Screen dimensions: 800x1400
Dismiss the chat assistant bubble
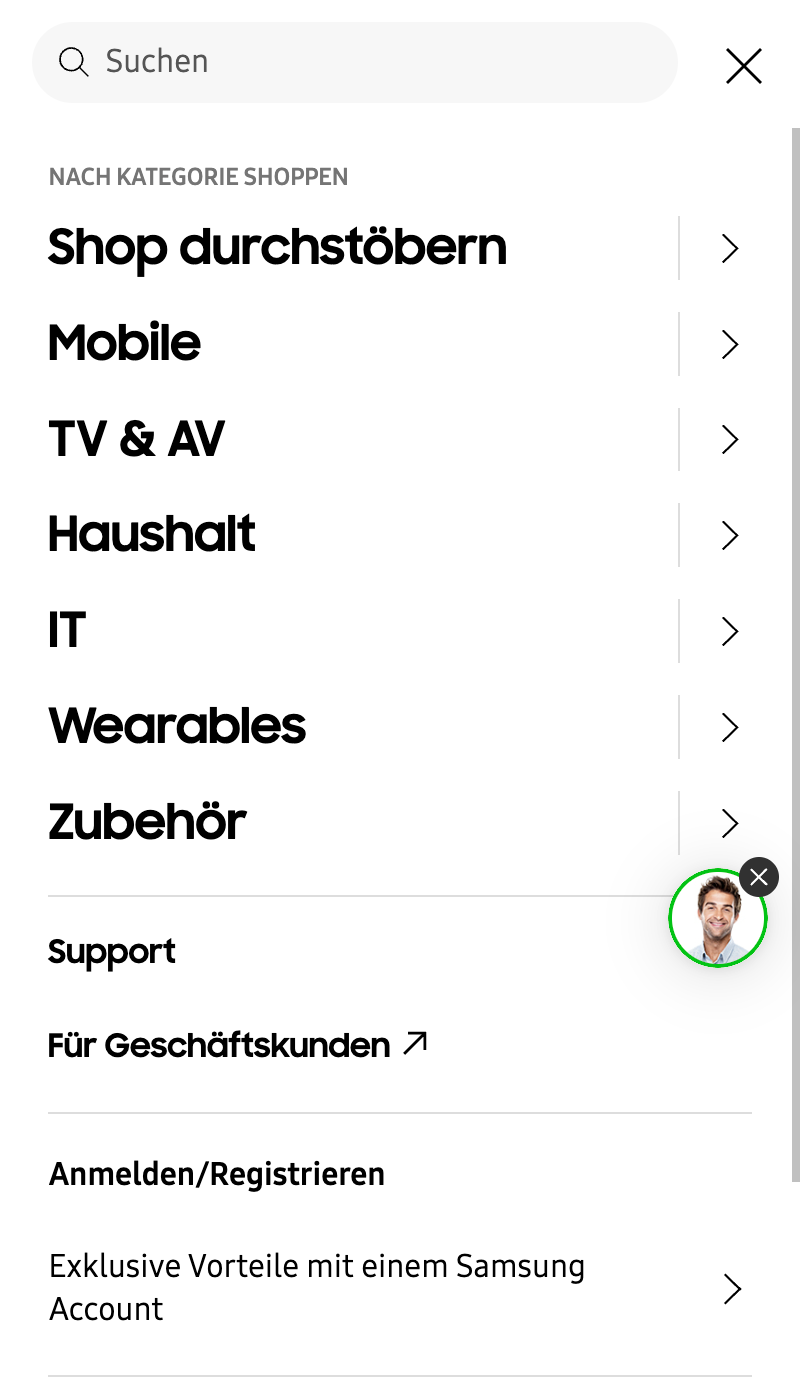click(759, 877)
